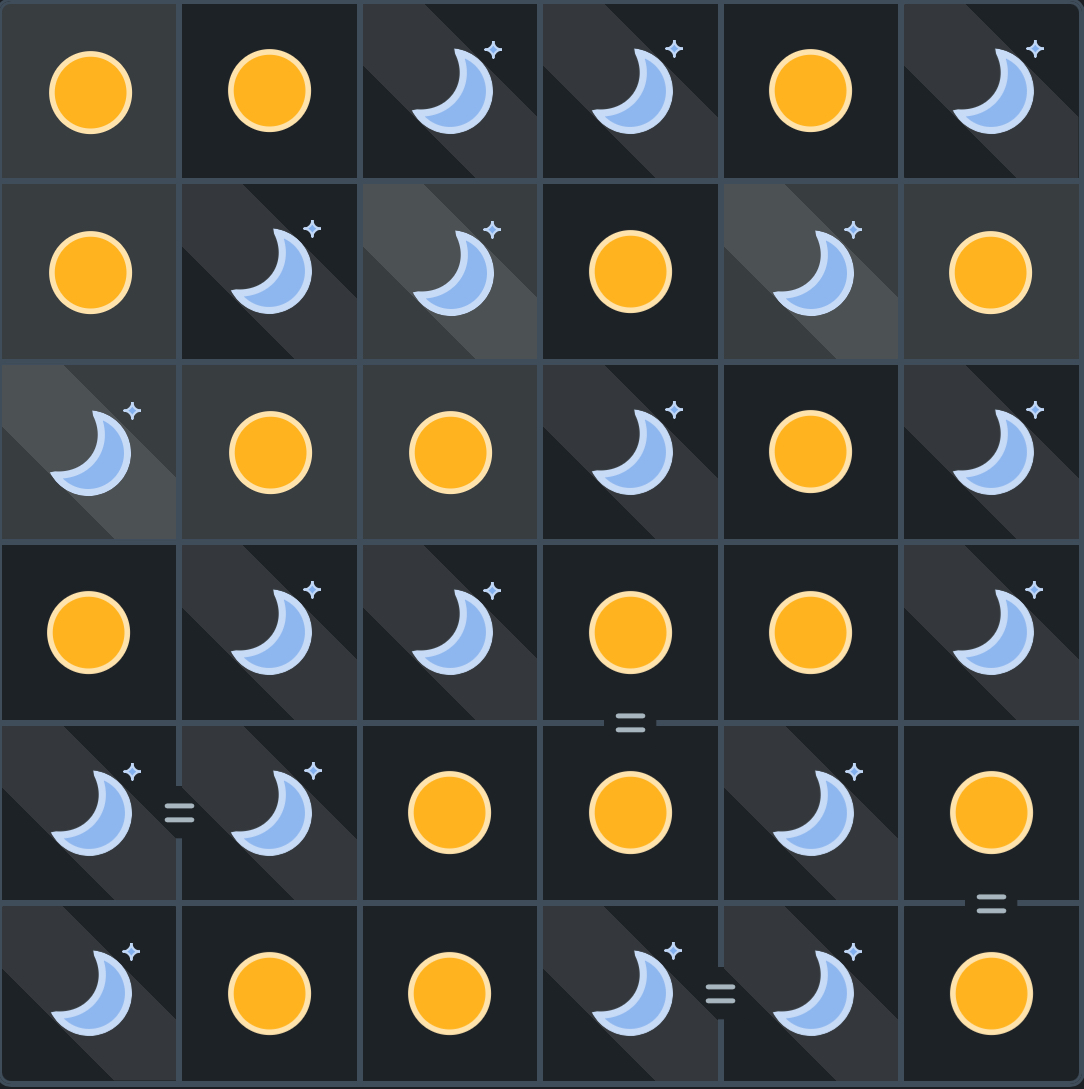
Task: Tap the moon in row 3, column 4
Action: pos(630,452)
